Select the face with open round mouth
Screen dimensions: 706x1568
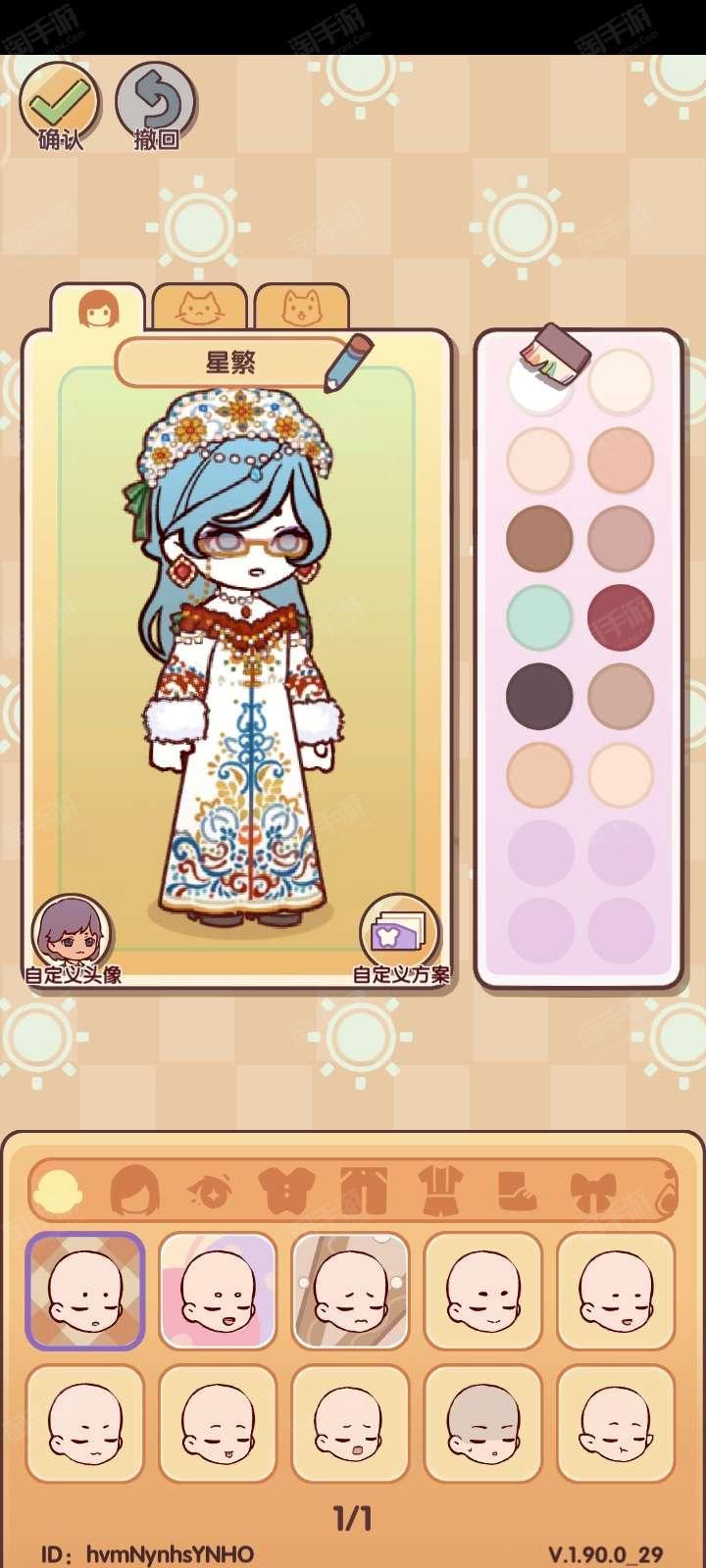click(350, 1424)
